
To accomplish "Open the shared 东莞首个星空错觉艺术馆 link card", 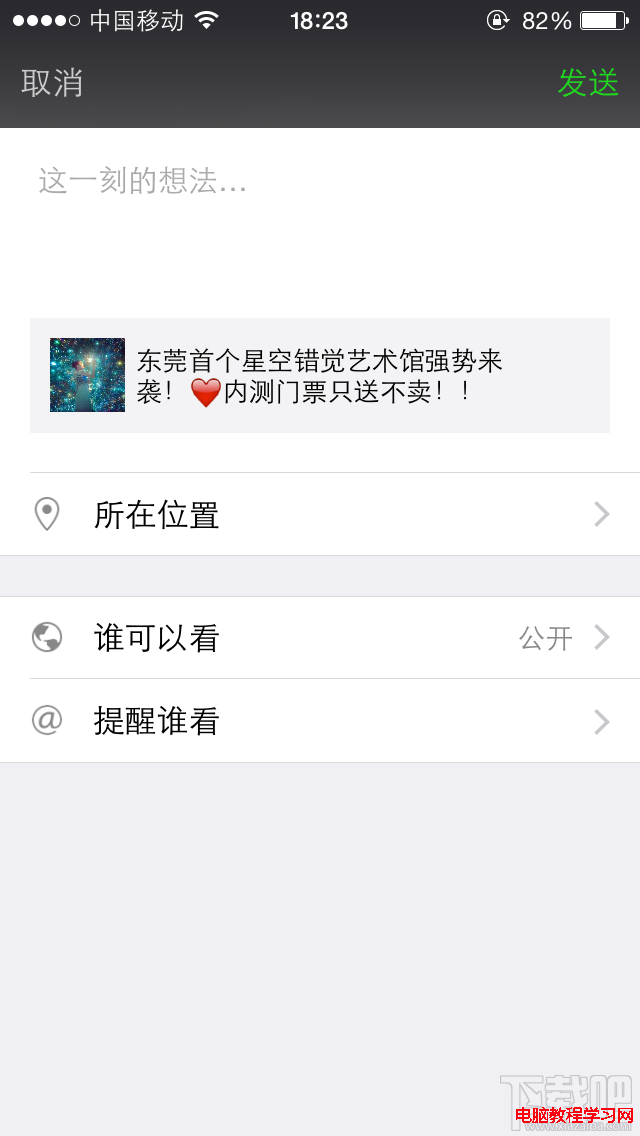I will tap(320, 375).
